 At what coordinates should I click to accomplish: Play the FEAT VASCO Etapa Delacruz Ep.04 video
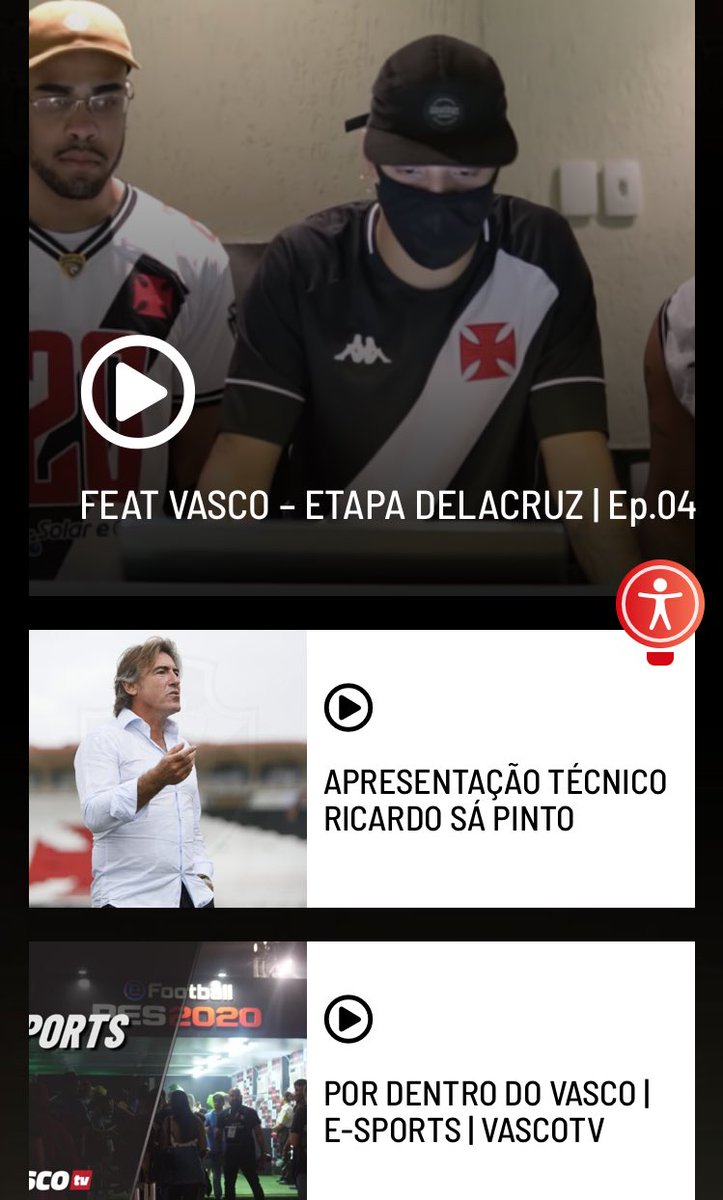click(138, 392)
